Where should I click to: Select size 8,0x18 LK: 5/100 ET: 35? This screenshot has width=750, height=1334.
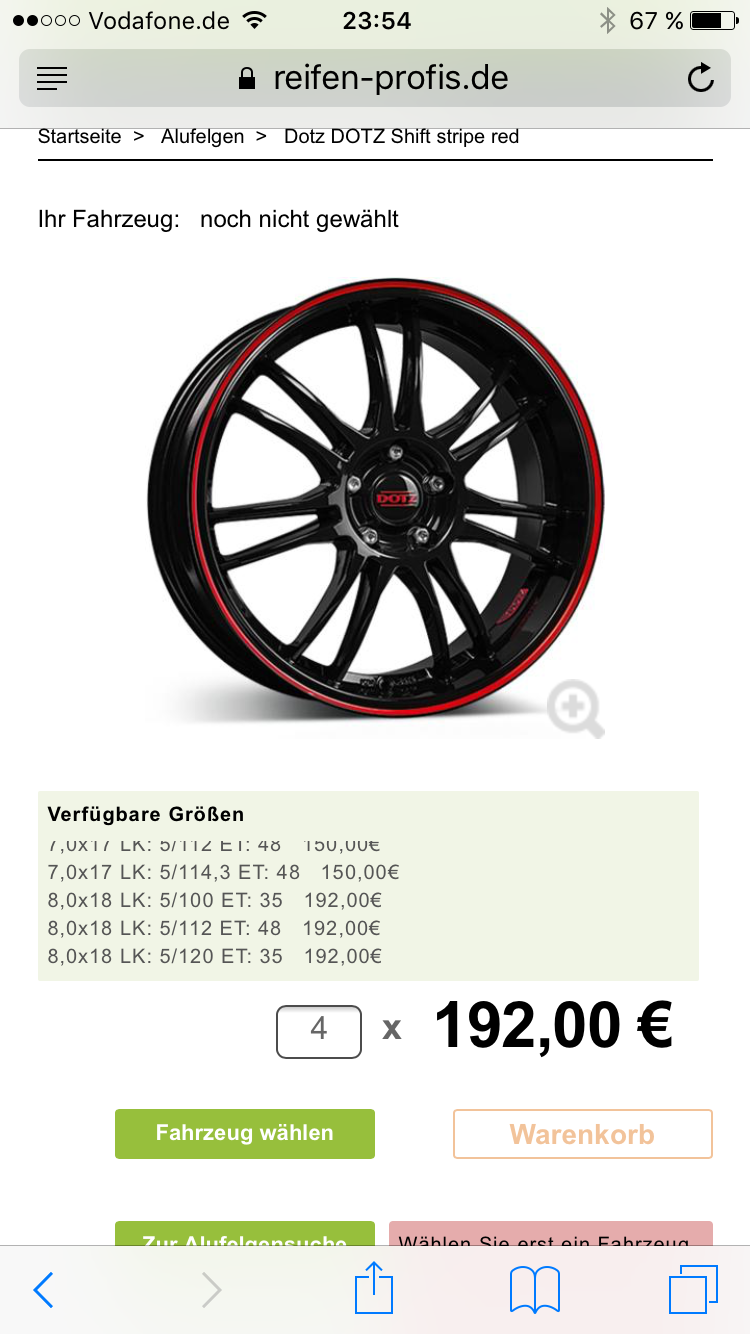tap(215, 900)
